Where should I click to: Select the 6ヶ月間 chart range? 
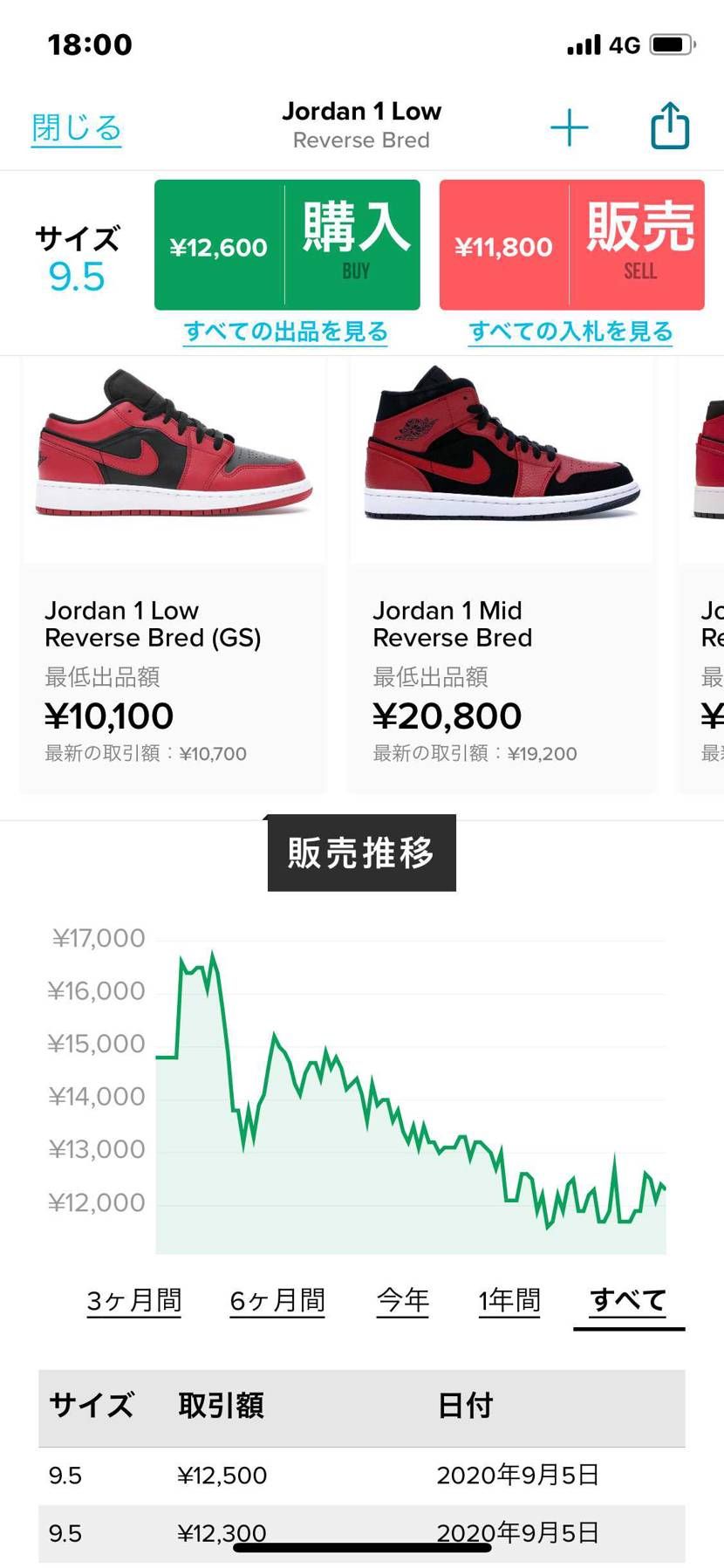[x=277, y=1301]
